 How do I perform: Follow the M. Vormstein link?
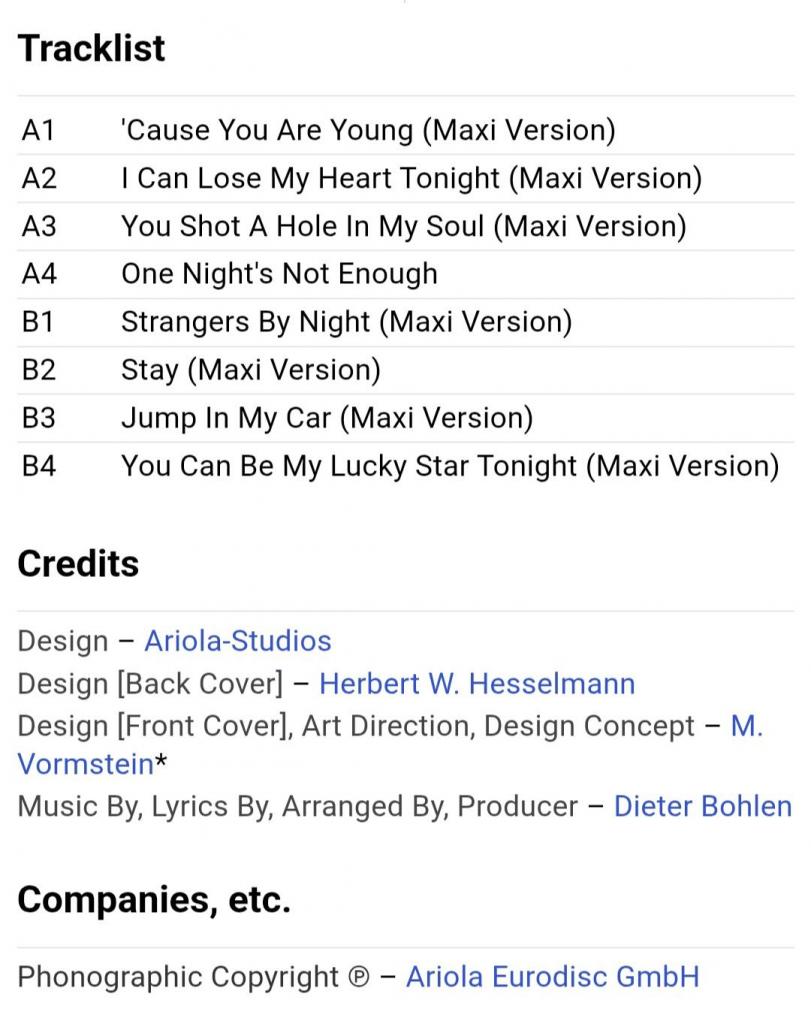point(85,764)
